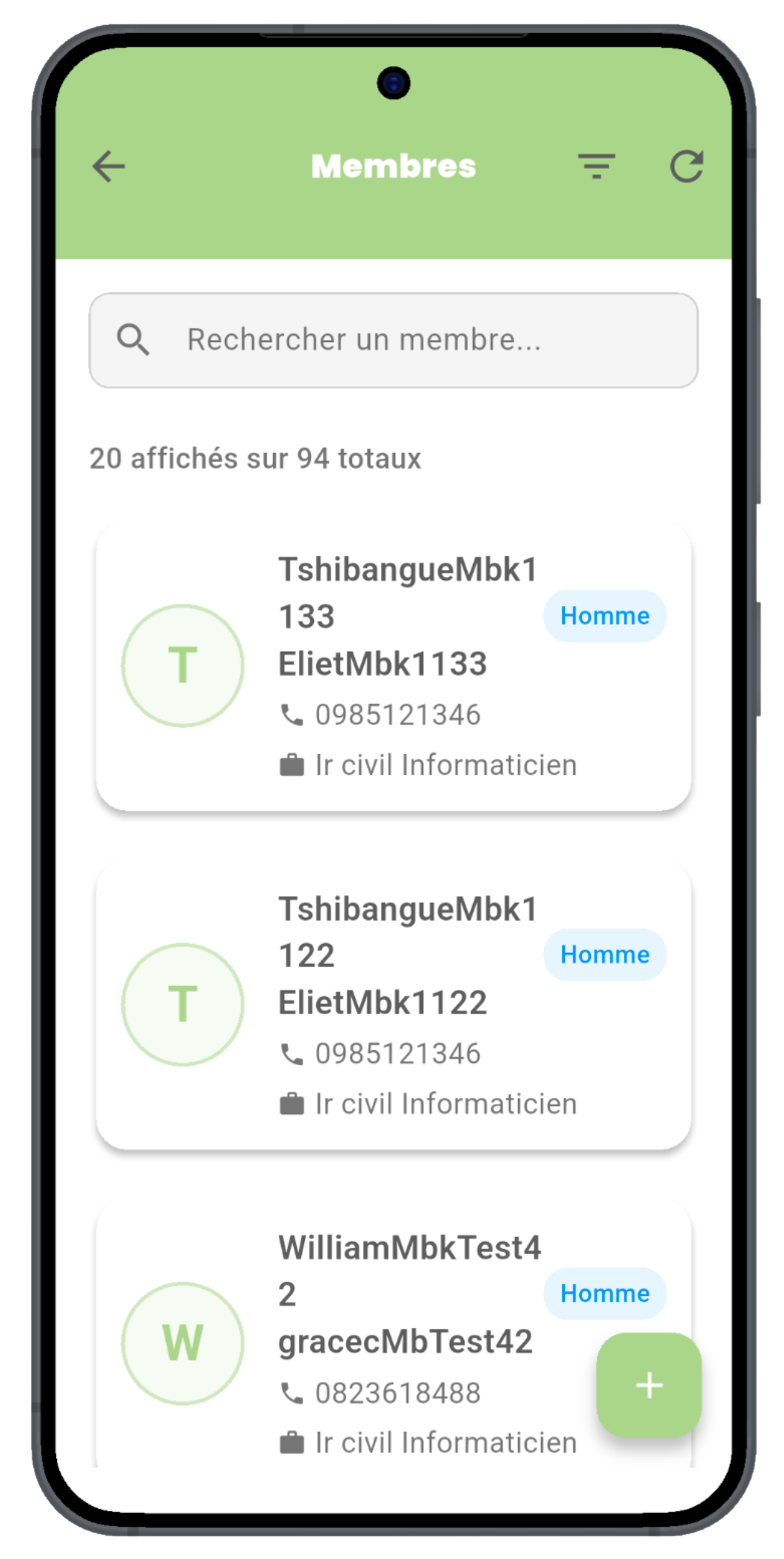
Task: Tap the Homme badge on WilliamMbkTest42
Action: (x=604, y=1294)
